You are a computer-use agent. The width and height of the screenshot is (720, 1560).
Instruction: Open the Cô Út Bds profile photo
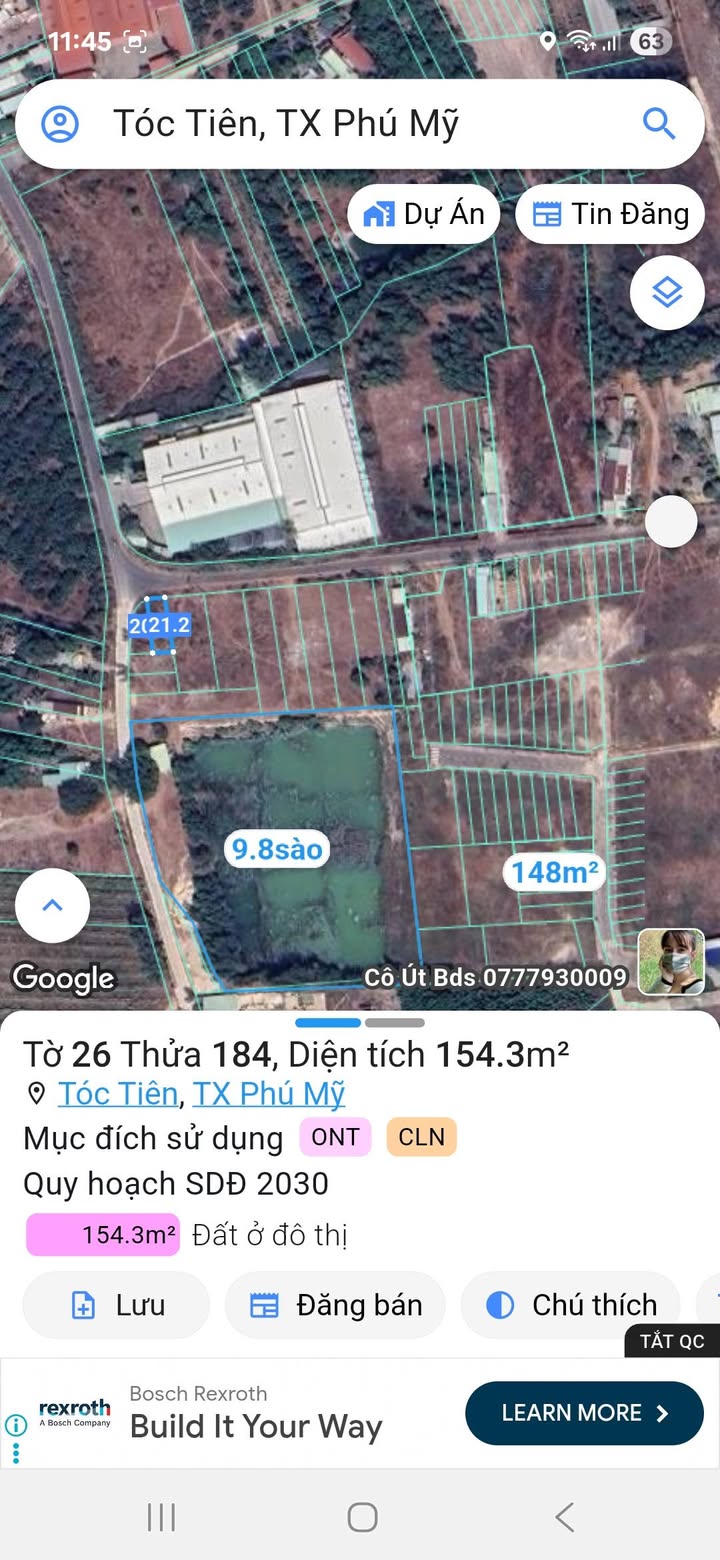(671, 962)
